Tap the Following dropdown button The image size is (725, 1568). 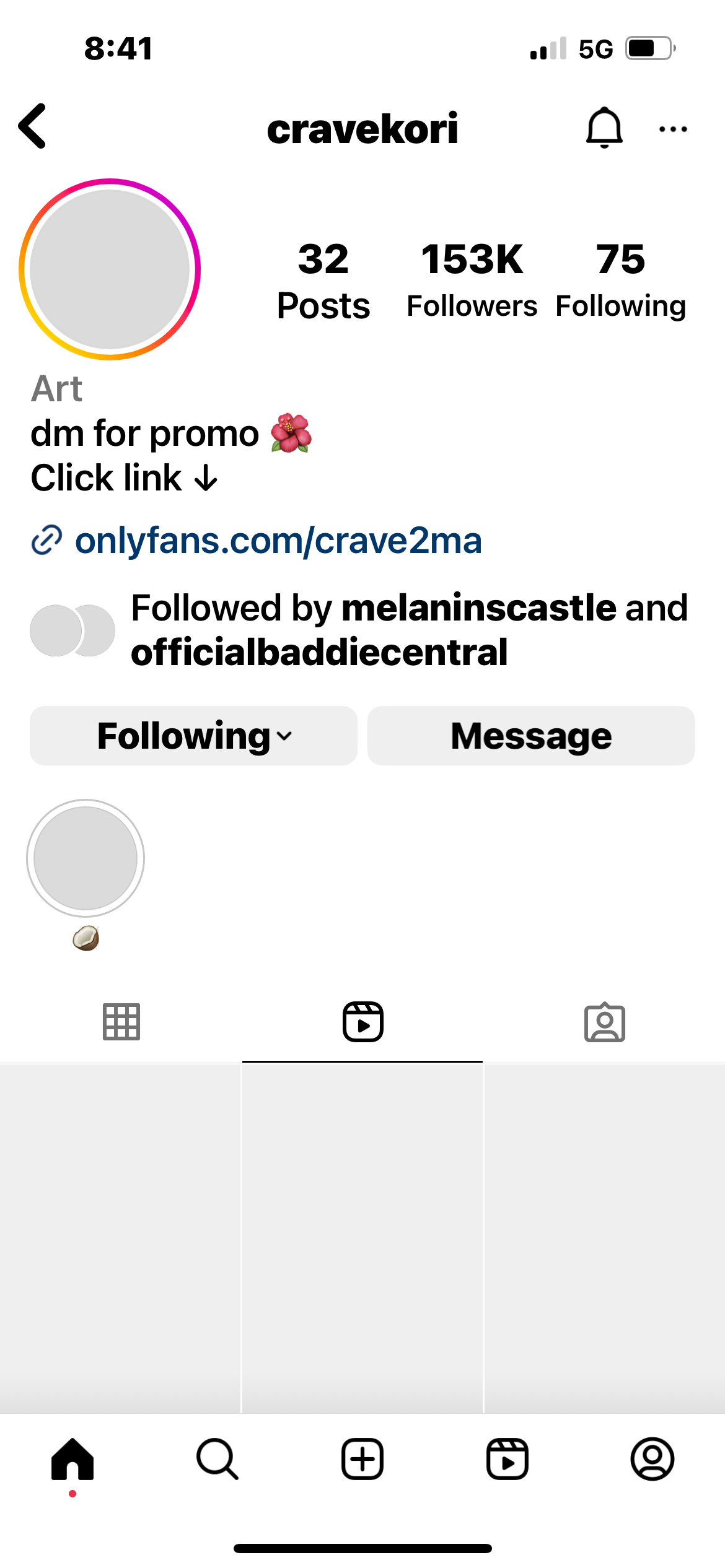click(193, 736)
